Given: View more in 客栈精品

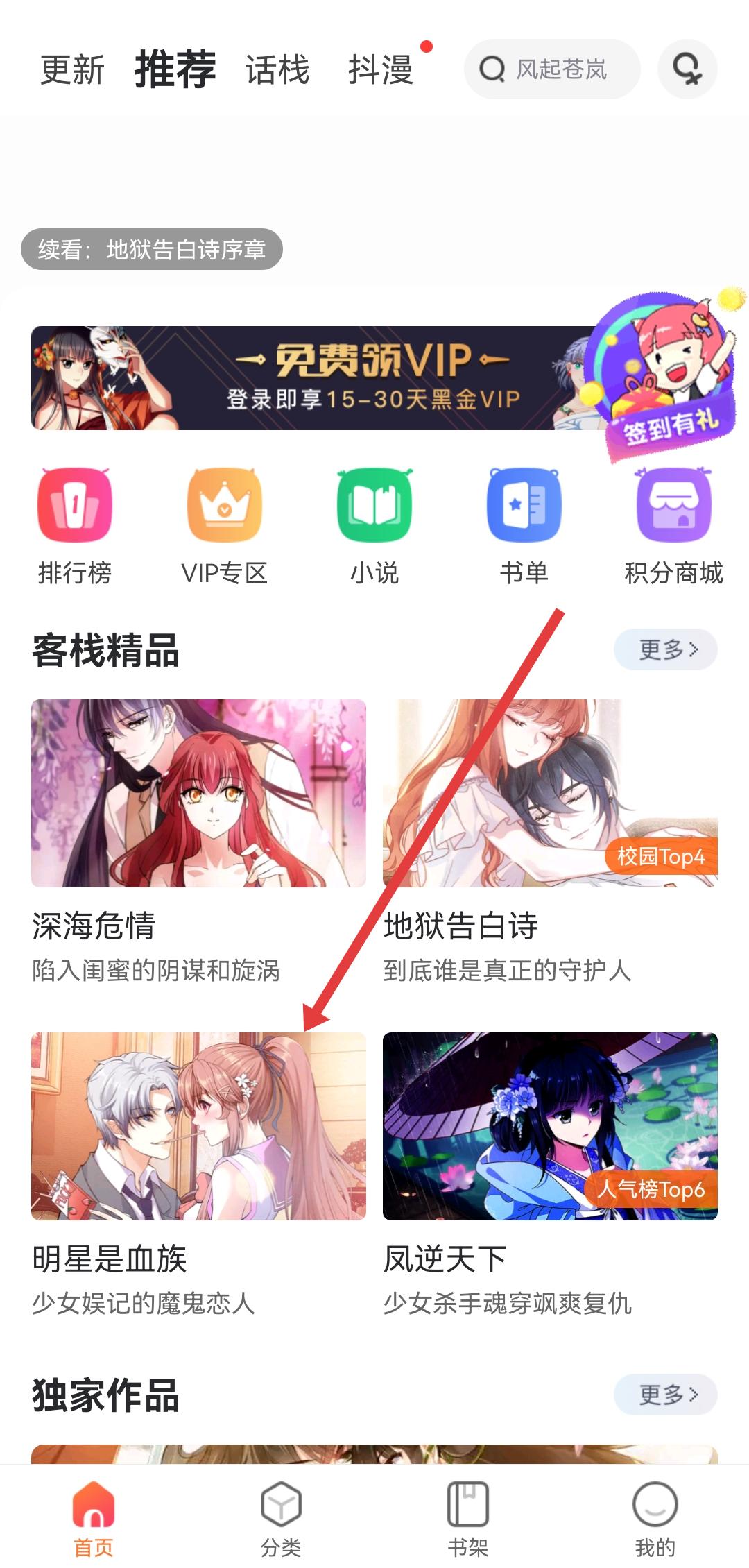Looking at the screenshot, I should 665,649.
